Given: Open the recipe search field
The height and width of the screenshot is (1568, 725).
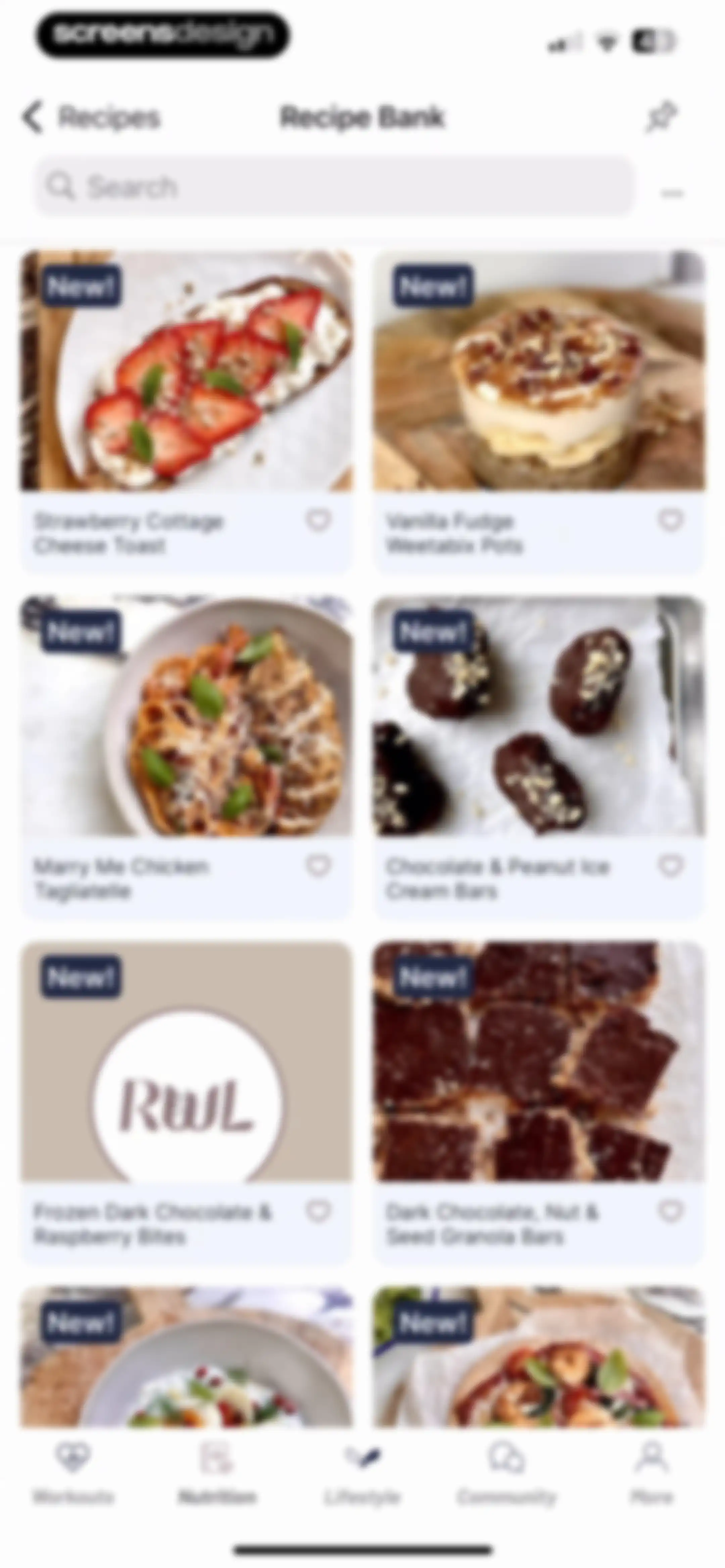Looking at the screenshot, I should tap(334, 186).
